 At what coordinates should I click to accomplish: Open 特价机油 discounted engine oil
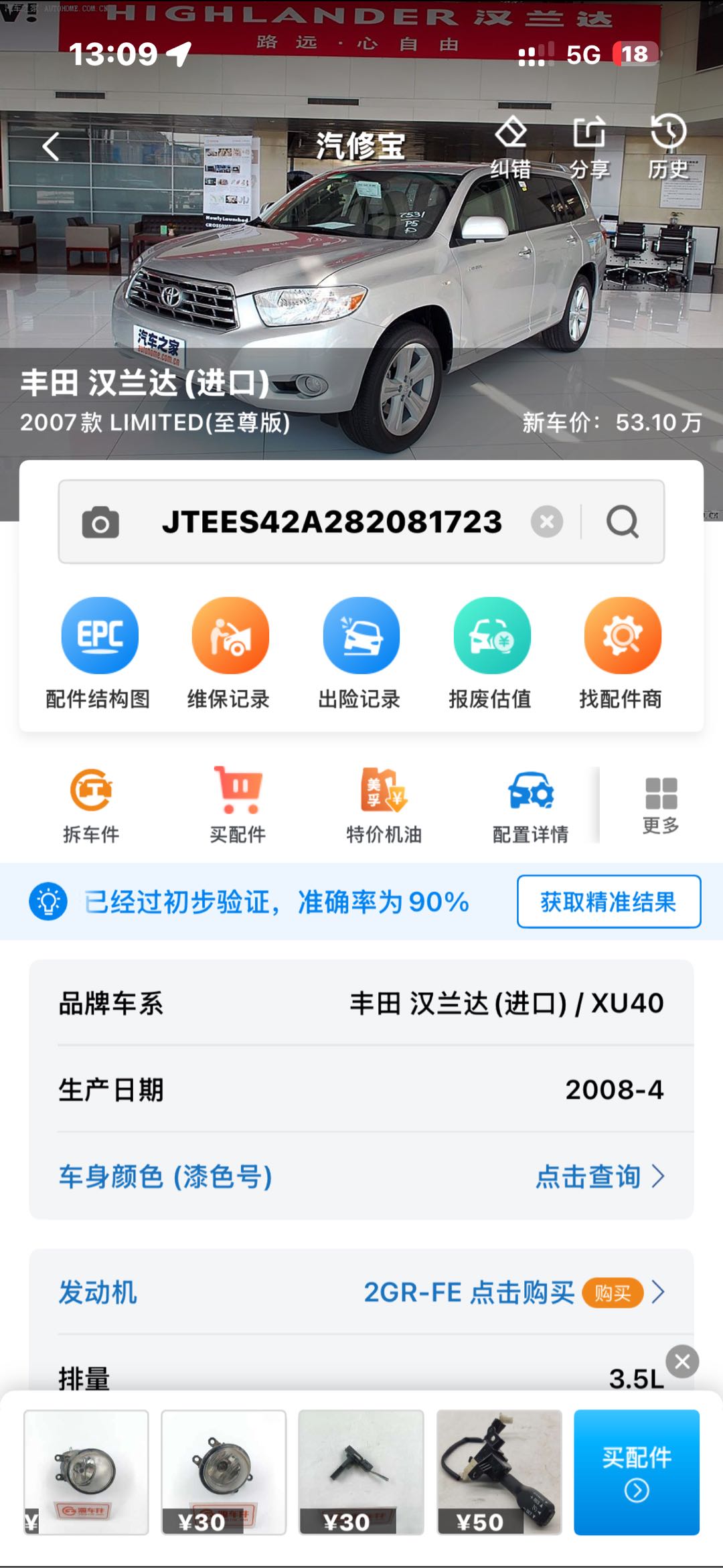(384, 805)
